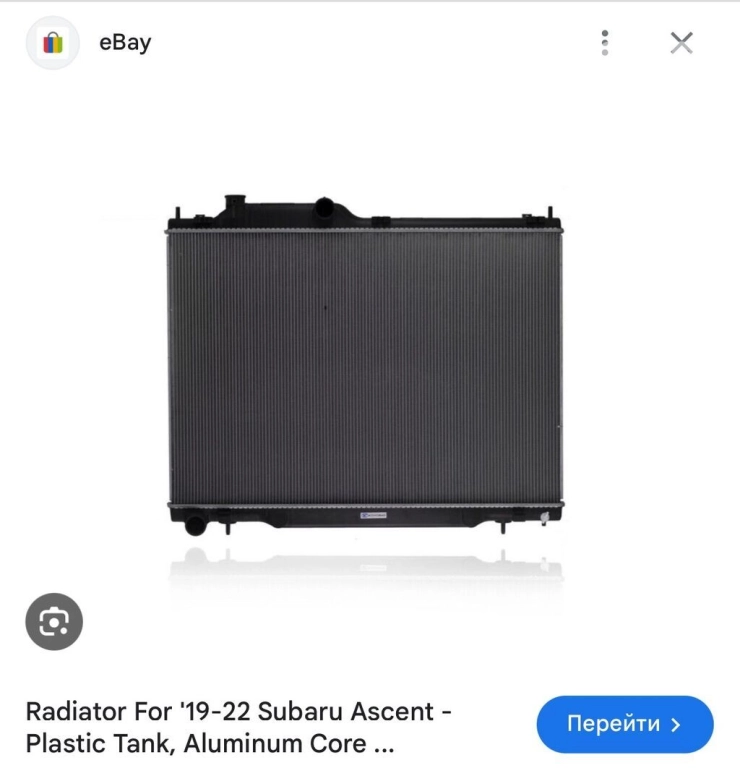Close the image preview
Screen dimensions: 740x768
pyautogui.click(x=681, y=43)
